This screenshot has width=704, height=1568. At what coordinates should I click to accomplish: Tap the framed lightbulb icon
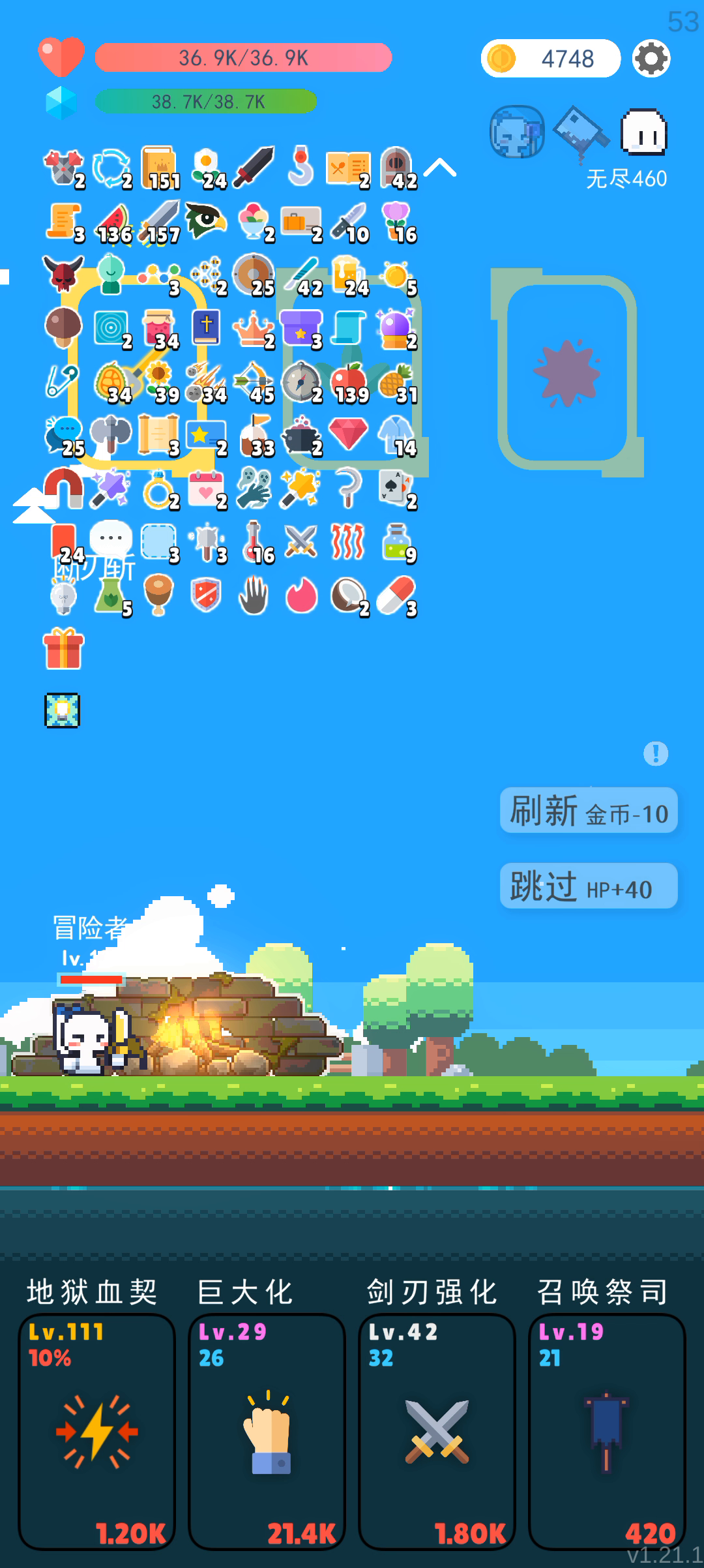pos(63,710)
